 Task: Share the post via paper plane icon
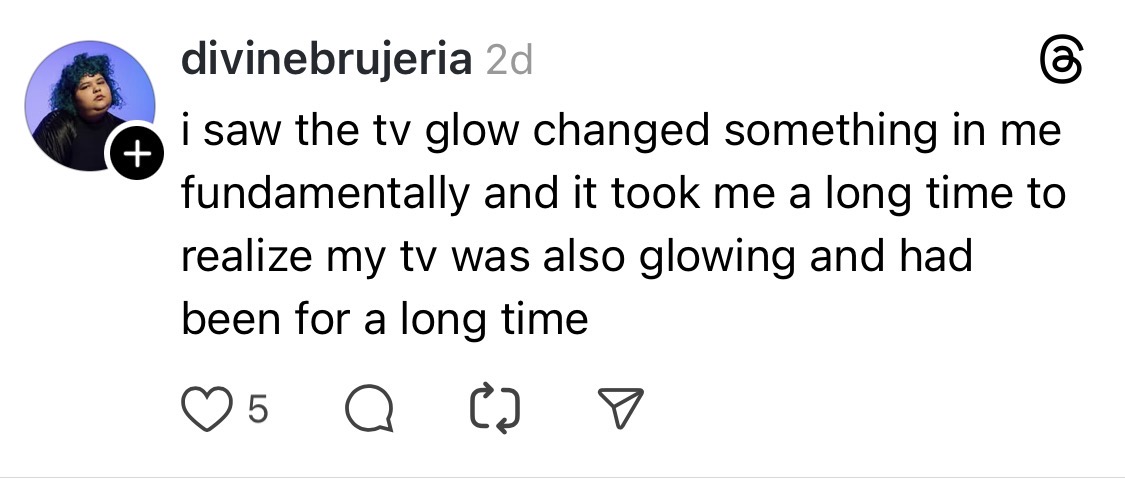(x=621, y=408)
